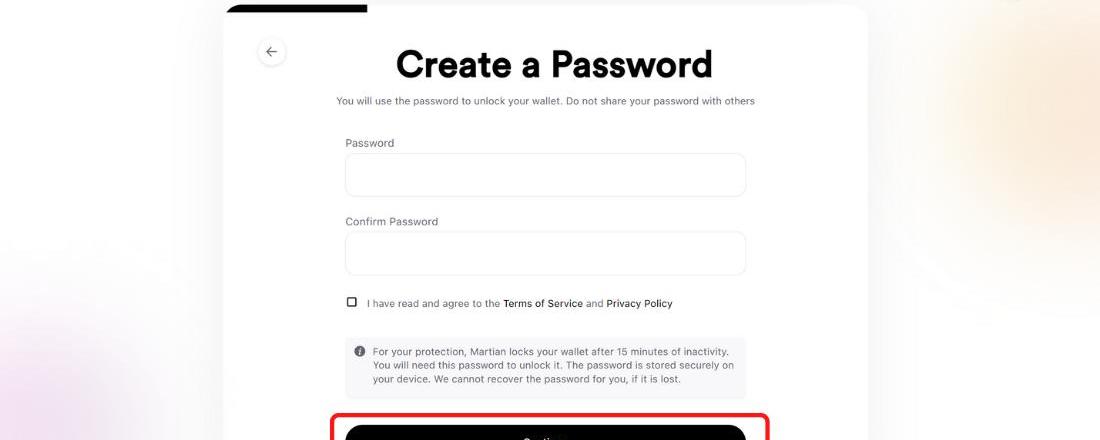Go back using the arrow icon
The width and height of the screenshot is (1100, 440).
[x=271, y=52]
